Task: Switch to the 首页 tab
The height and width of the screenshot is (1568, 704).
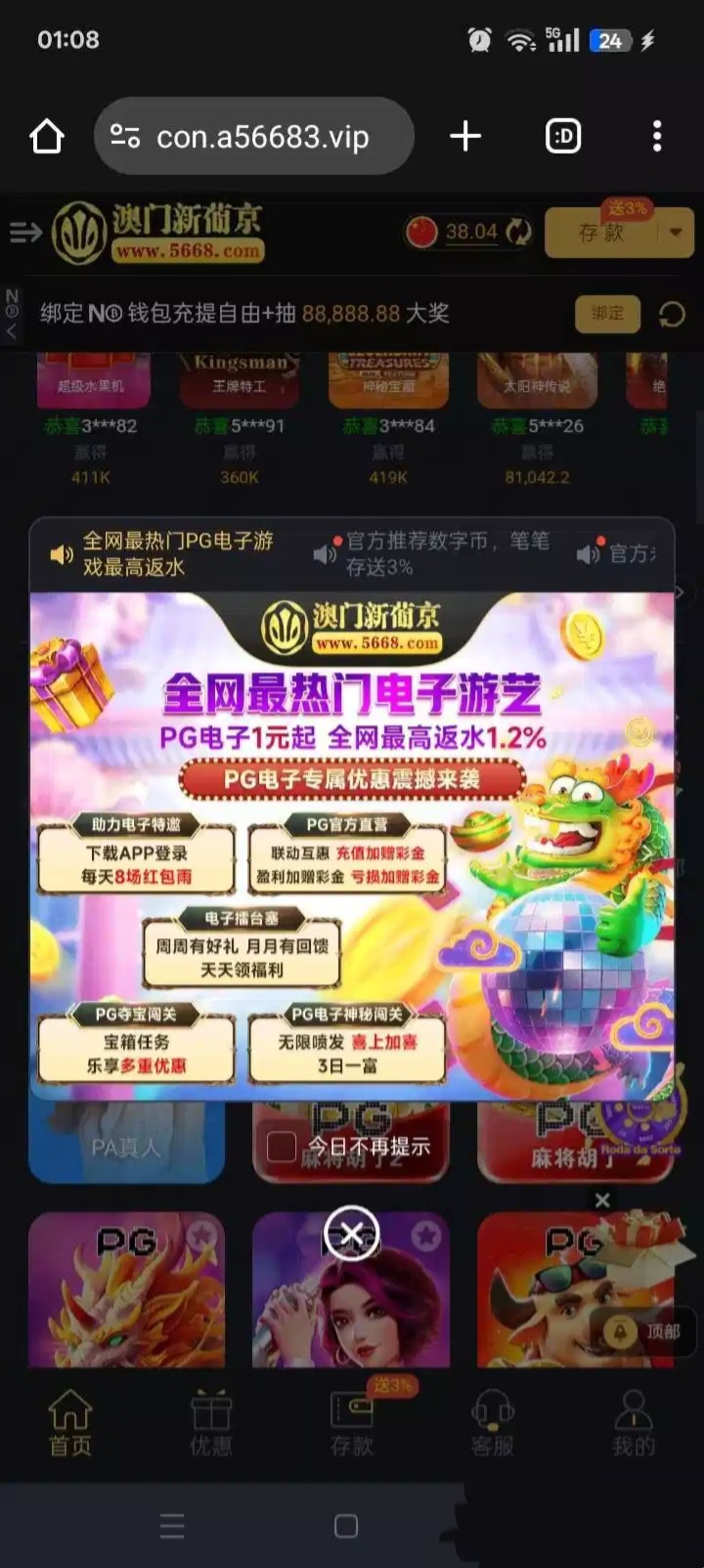Action: click(70, 1423)
